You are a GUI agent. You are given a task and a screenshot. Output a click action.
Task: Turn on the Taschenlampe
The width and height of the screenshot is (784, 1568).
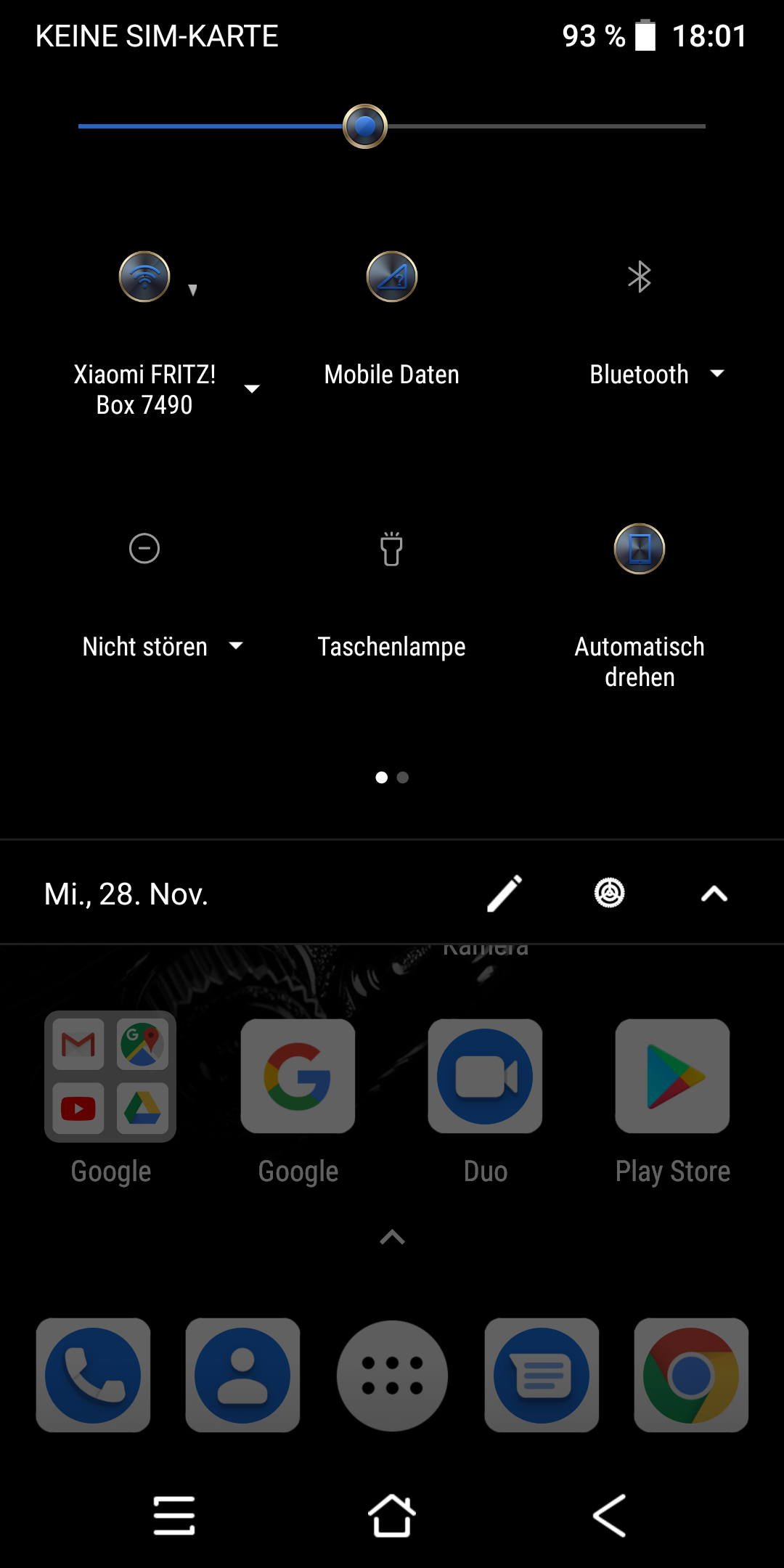click(392, 548)
